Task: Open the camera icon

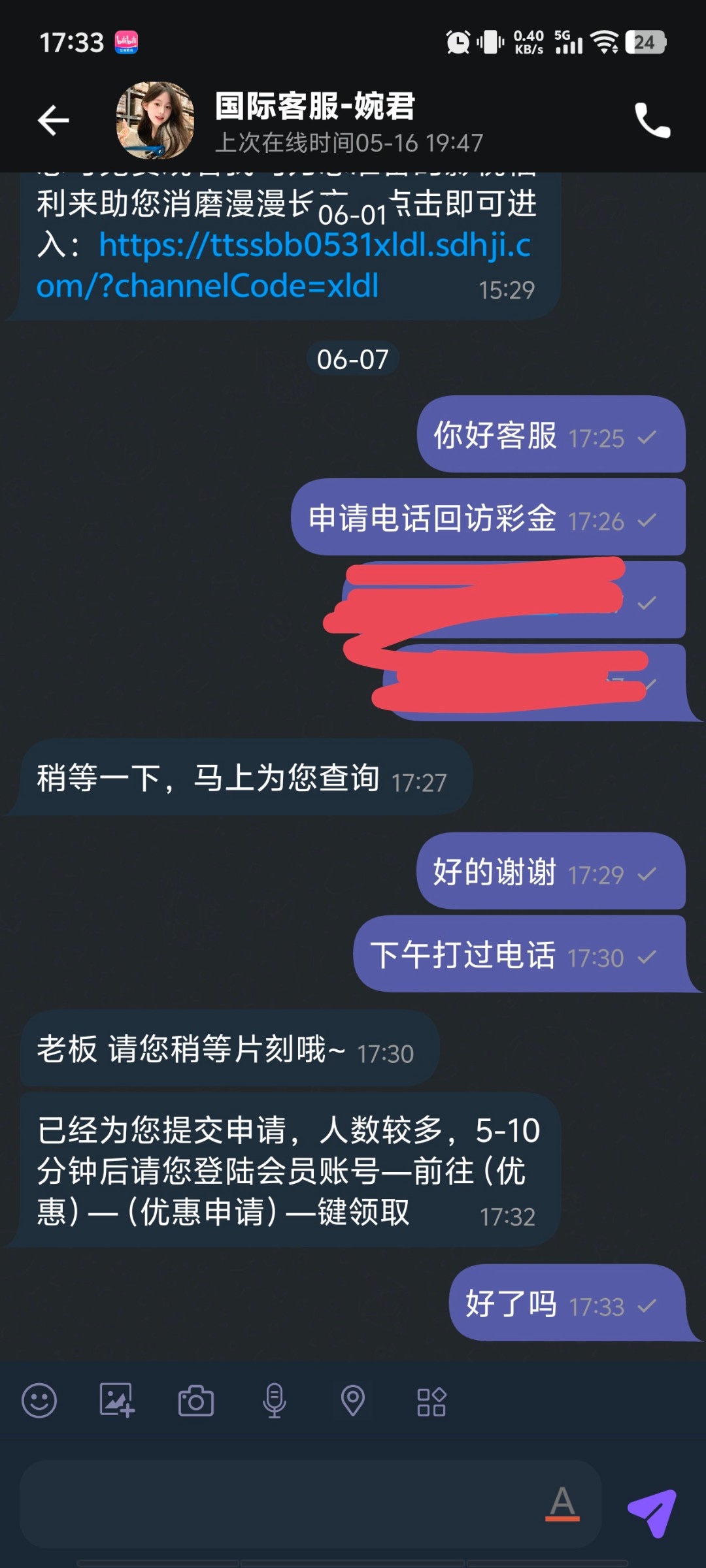Action: [x=196, y=1401]
